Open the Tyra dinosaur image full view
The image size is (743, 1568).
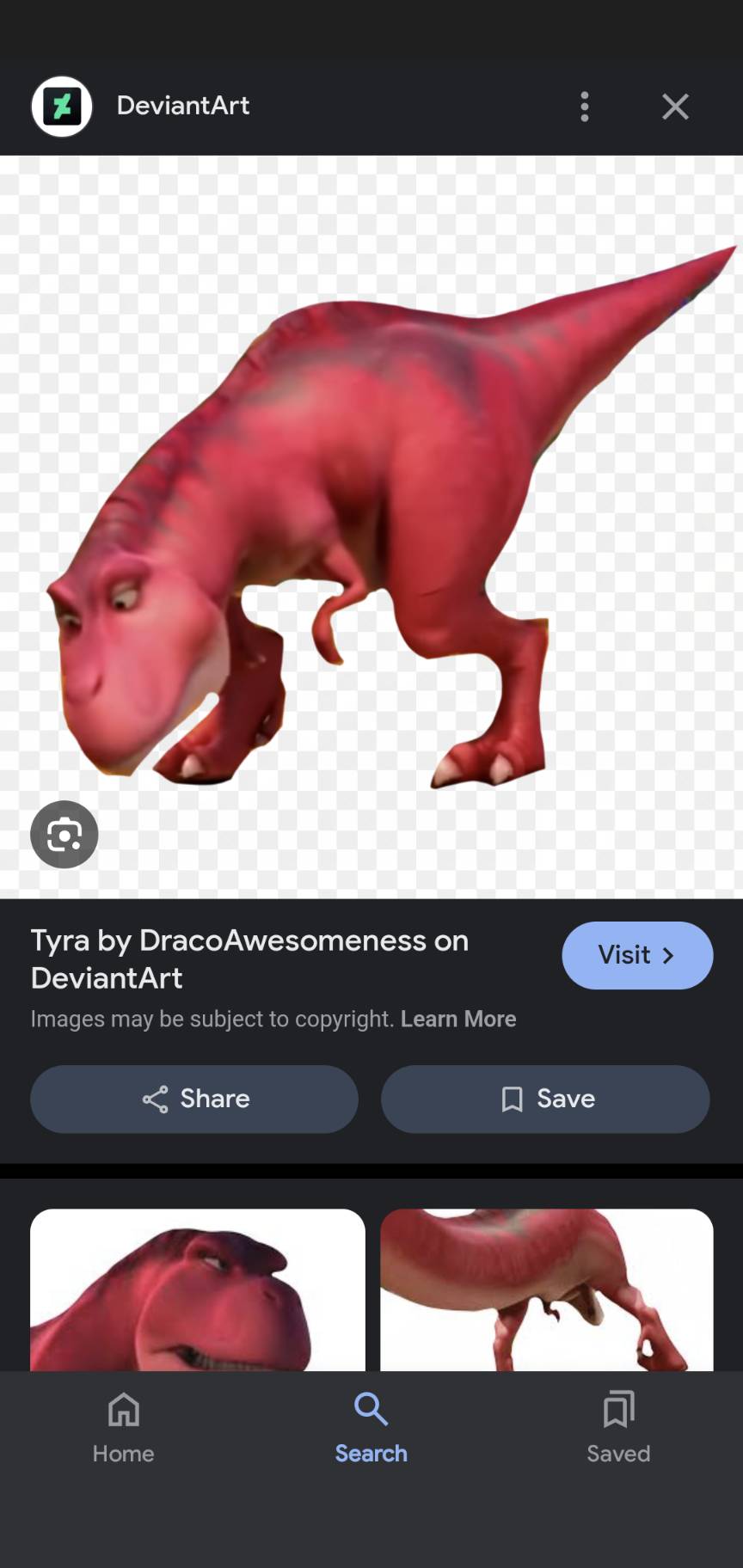[x=371, y=524]
